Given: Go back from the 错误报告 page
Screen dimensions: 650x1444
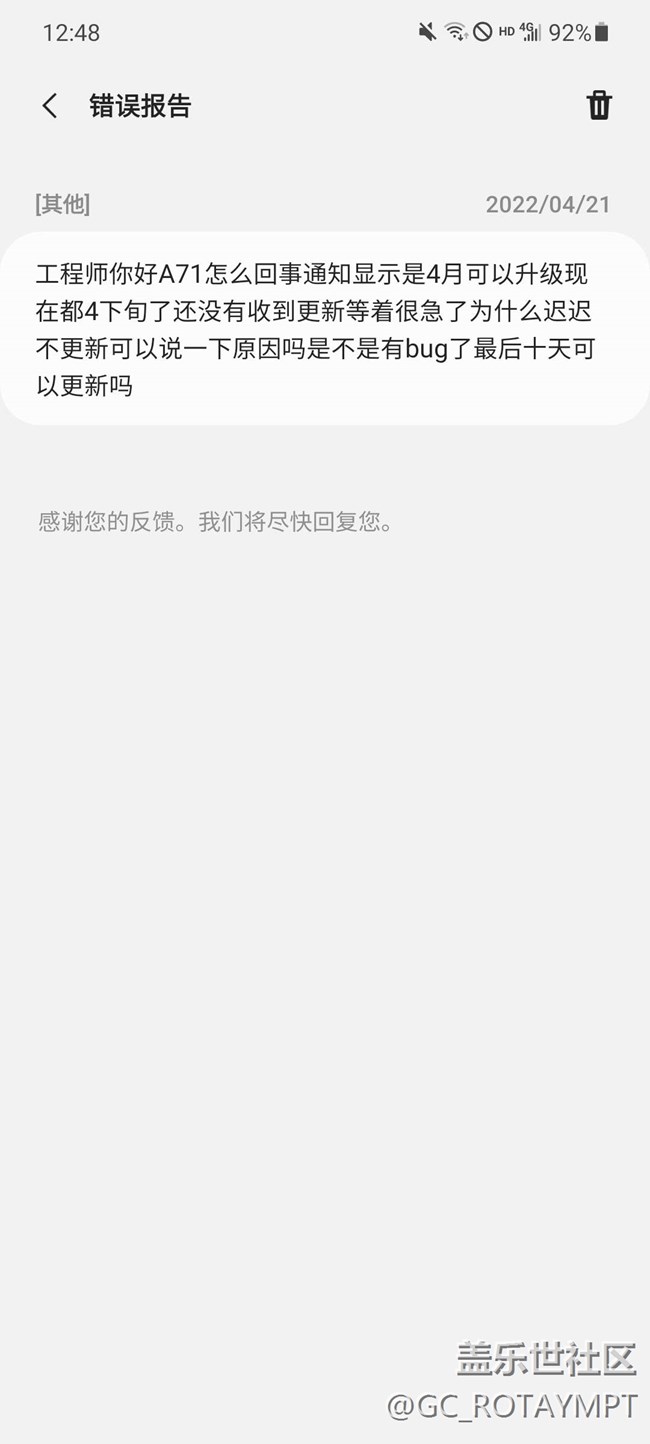Looking at the screenshot, I should pyautogui.click(x=50, y=106).
